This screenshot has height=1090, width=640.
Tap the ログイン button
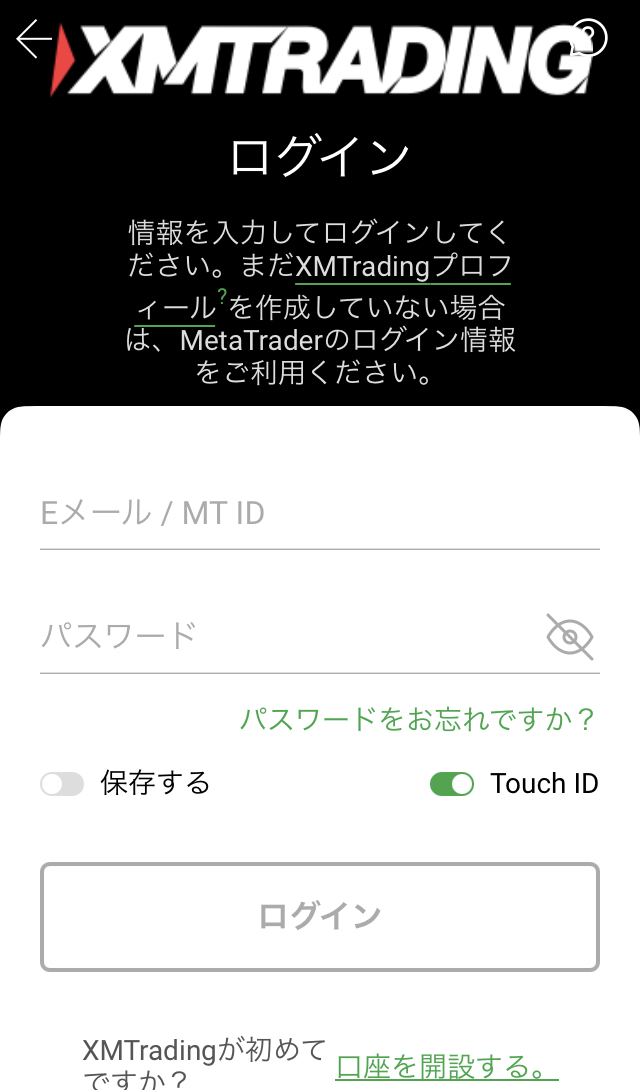319,916
